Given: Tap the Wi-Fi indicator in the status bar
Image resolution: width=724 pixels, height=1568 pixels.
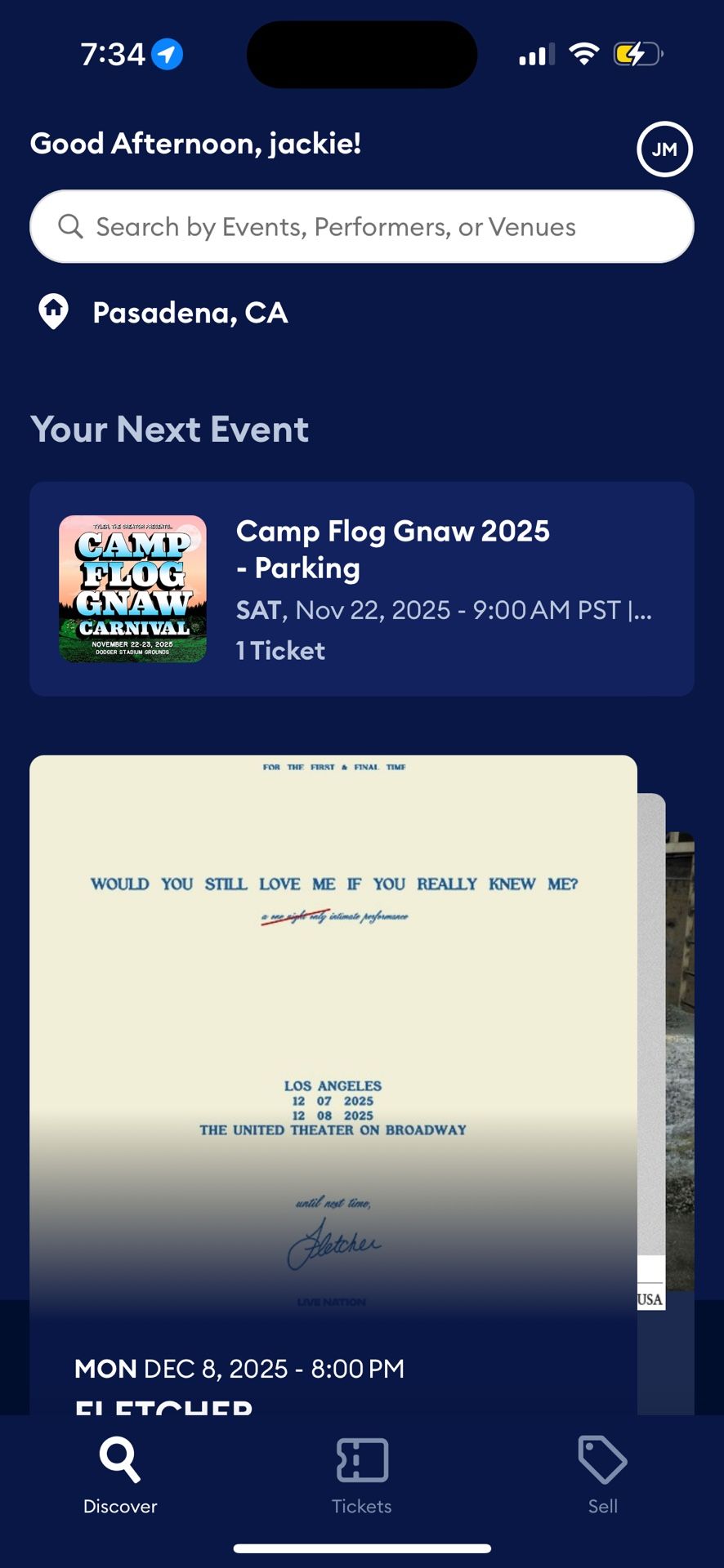Looking at the screenshot, I should (583, 53).
